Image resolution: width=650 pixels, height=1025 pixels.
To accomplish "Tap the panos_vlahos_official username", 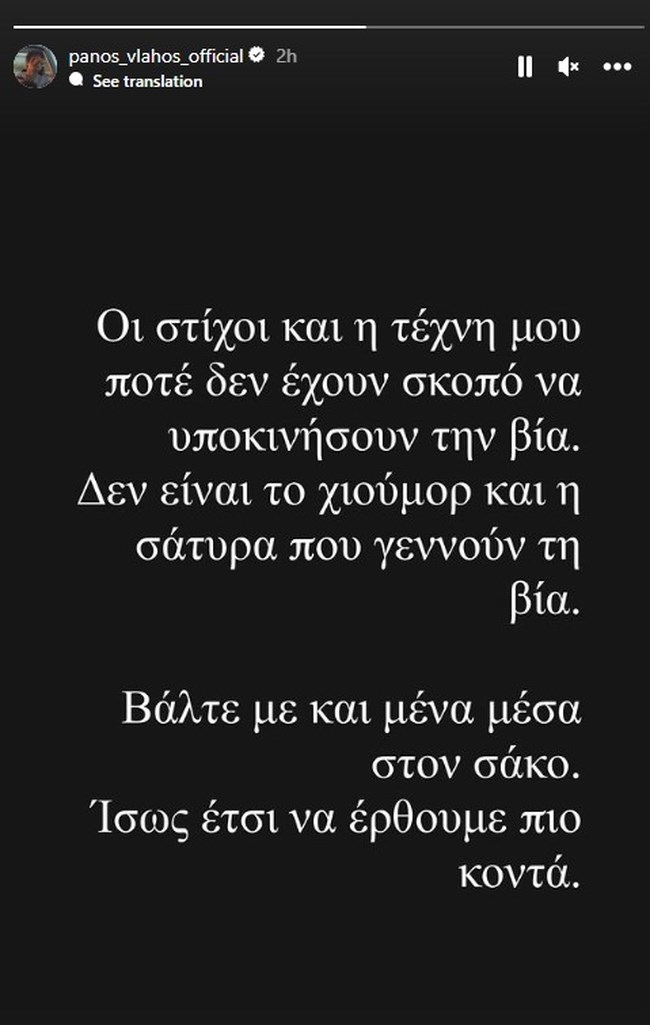I will 155,57.
